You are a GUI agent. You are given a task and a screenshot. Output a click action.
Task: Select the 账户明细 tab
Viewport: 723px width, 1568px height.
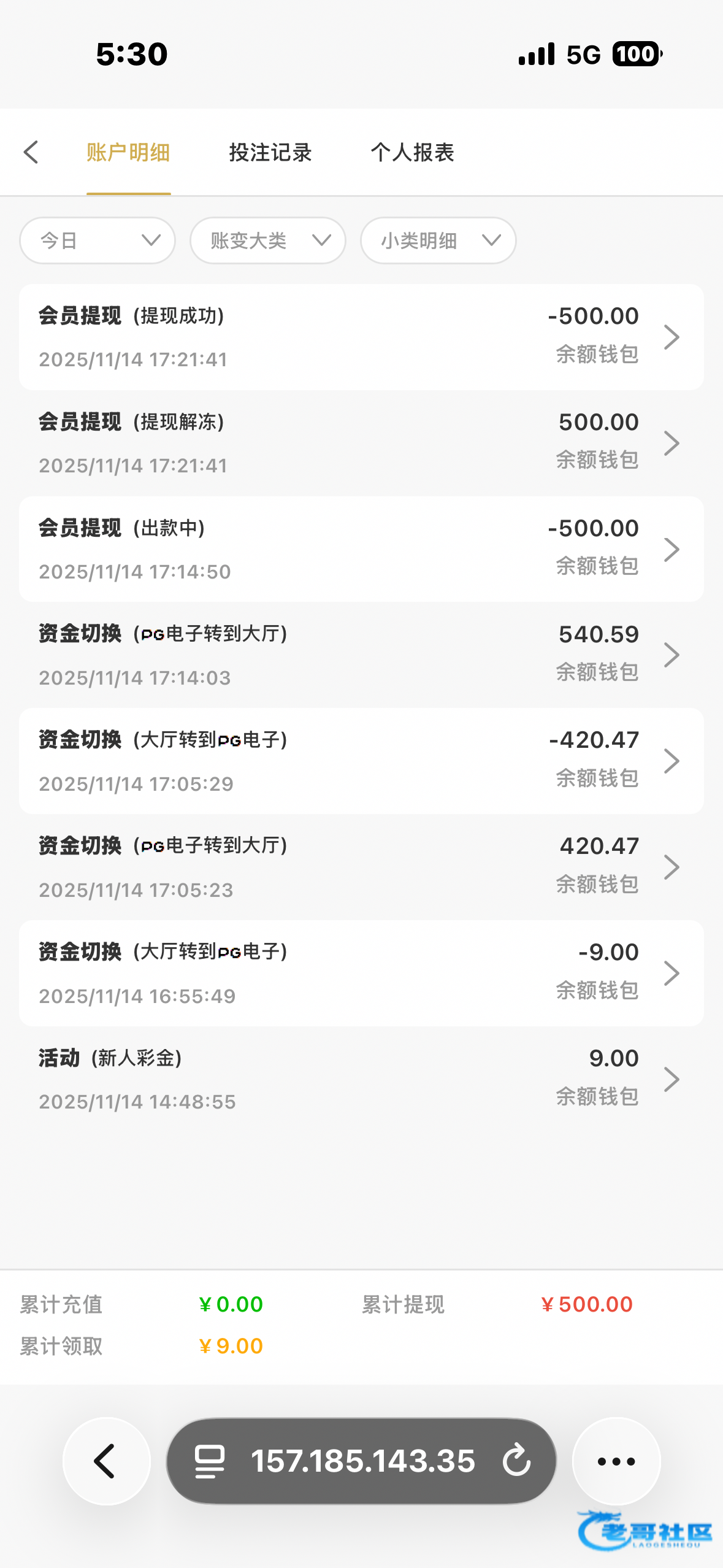click(x=128, y=152)
